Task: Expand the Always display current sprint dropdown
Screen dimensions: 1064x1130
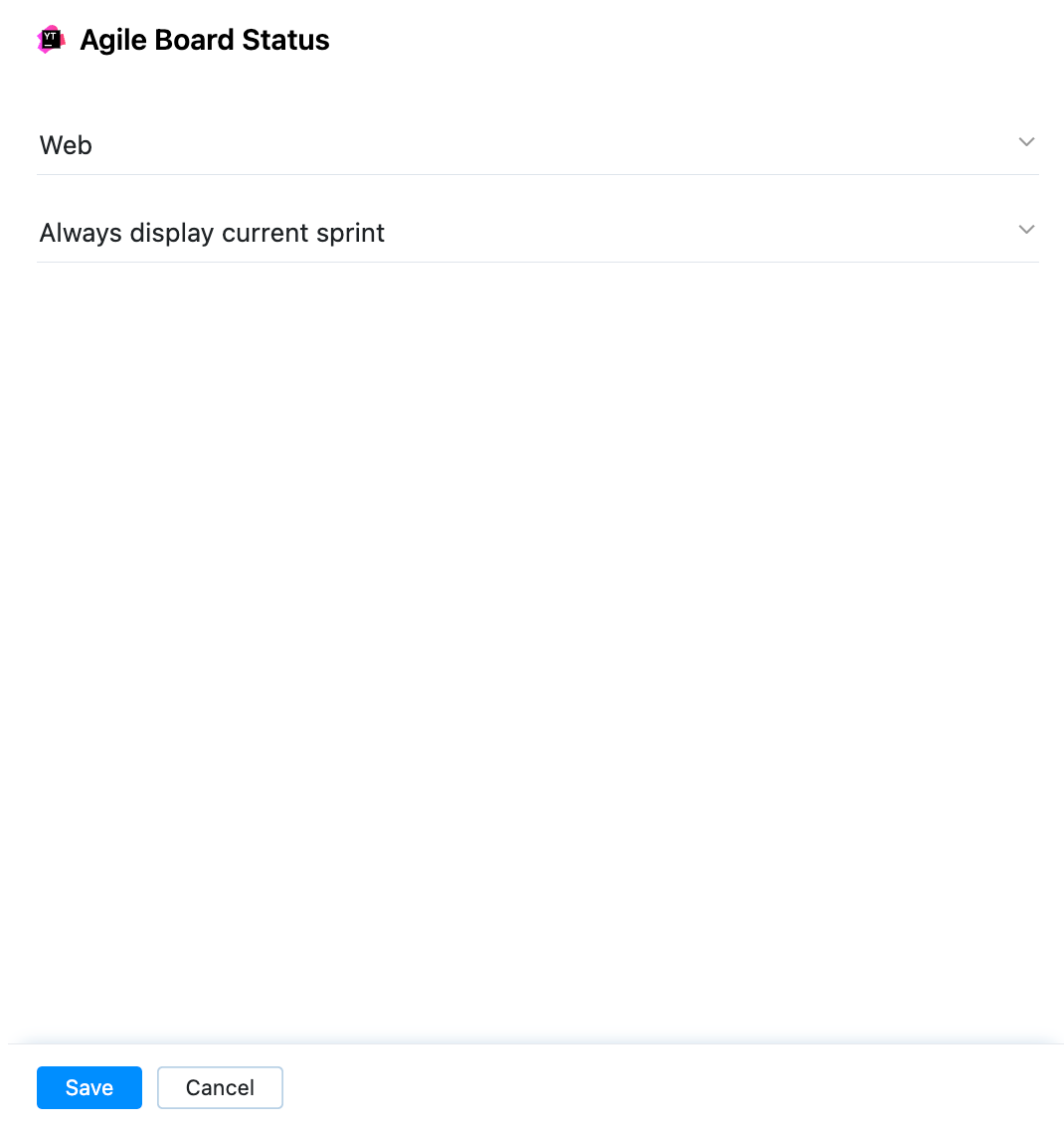Action: click(x=537, y=232)
